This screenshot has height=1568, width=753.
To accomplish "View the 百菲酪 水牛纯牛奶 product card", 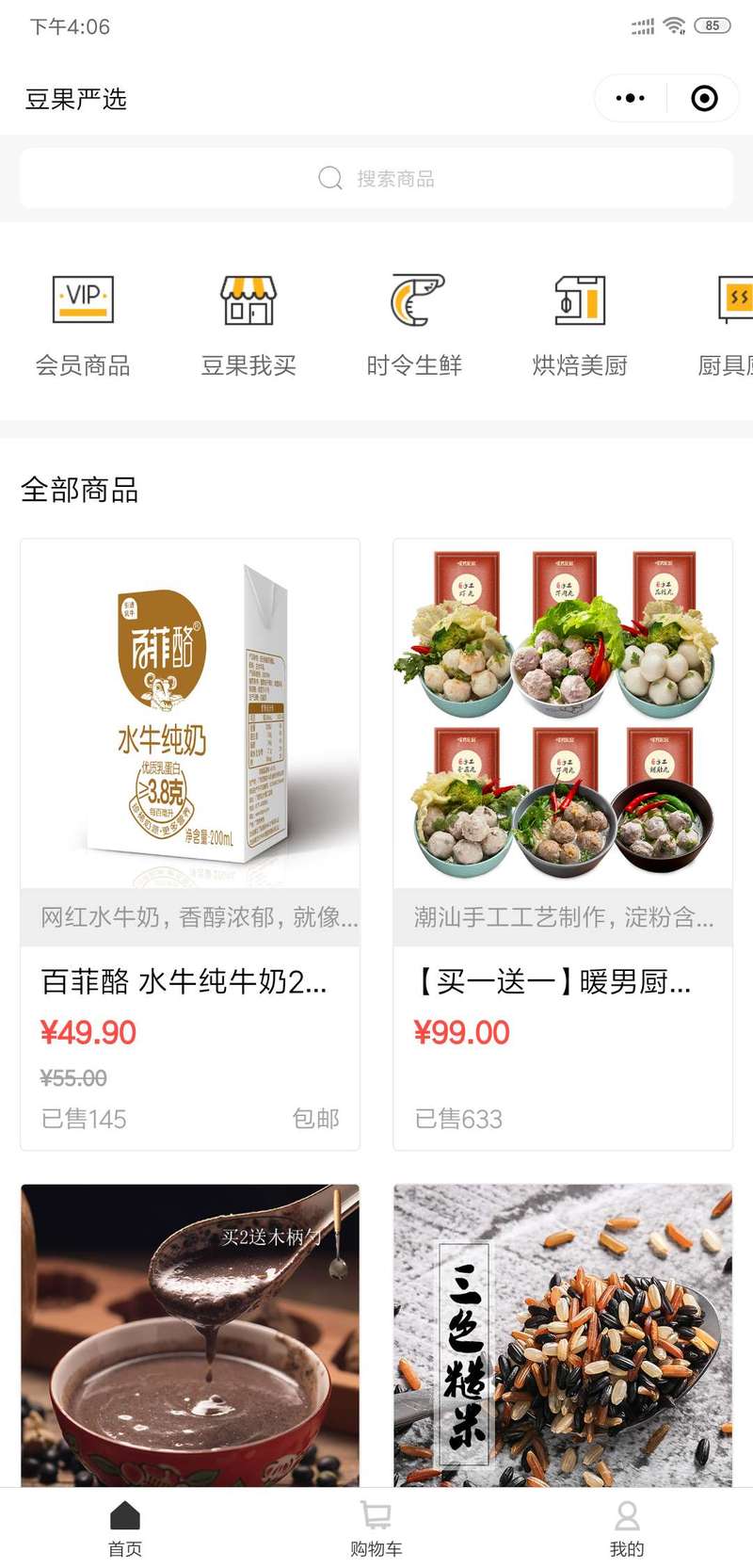I will tap(190, 844).
